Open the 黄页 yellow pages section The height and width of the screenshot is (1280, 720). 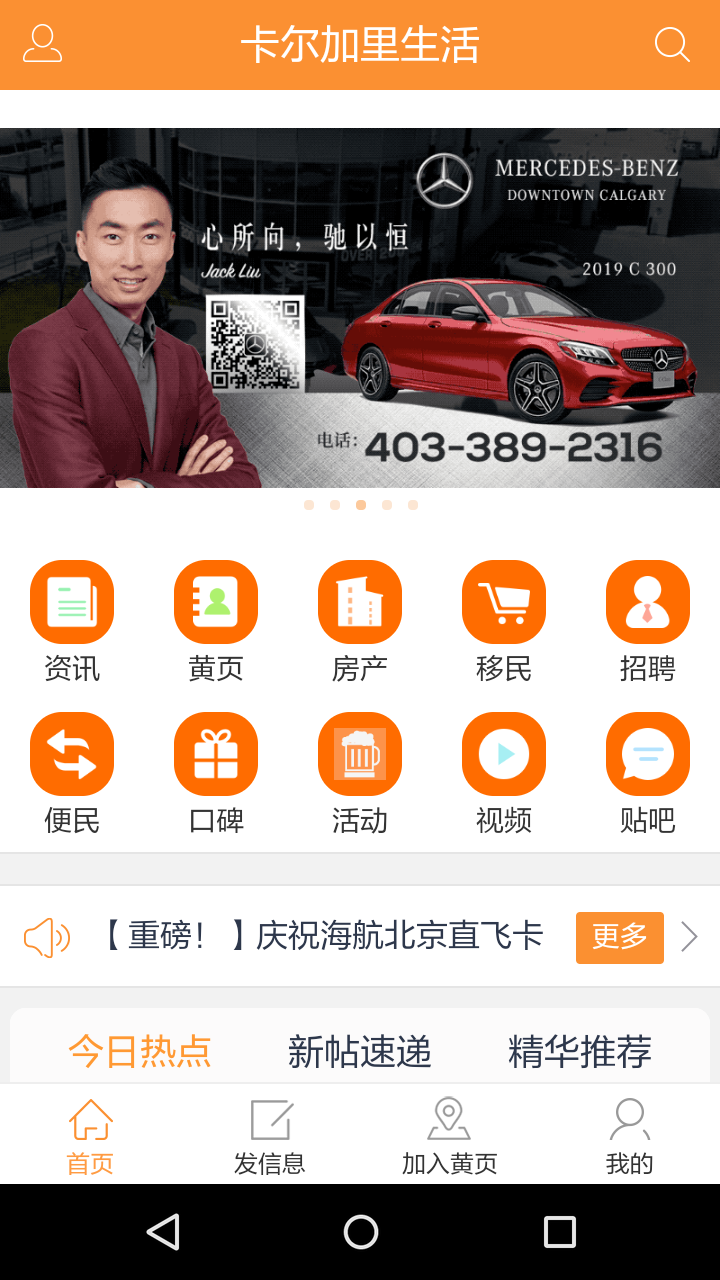coord(216,620)
